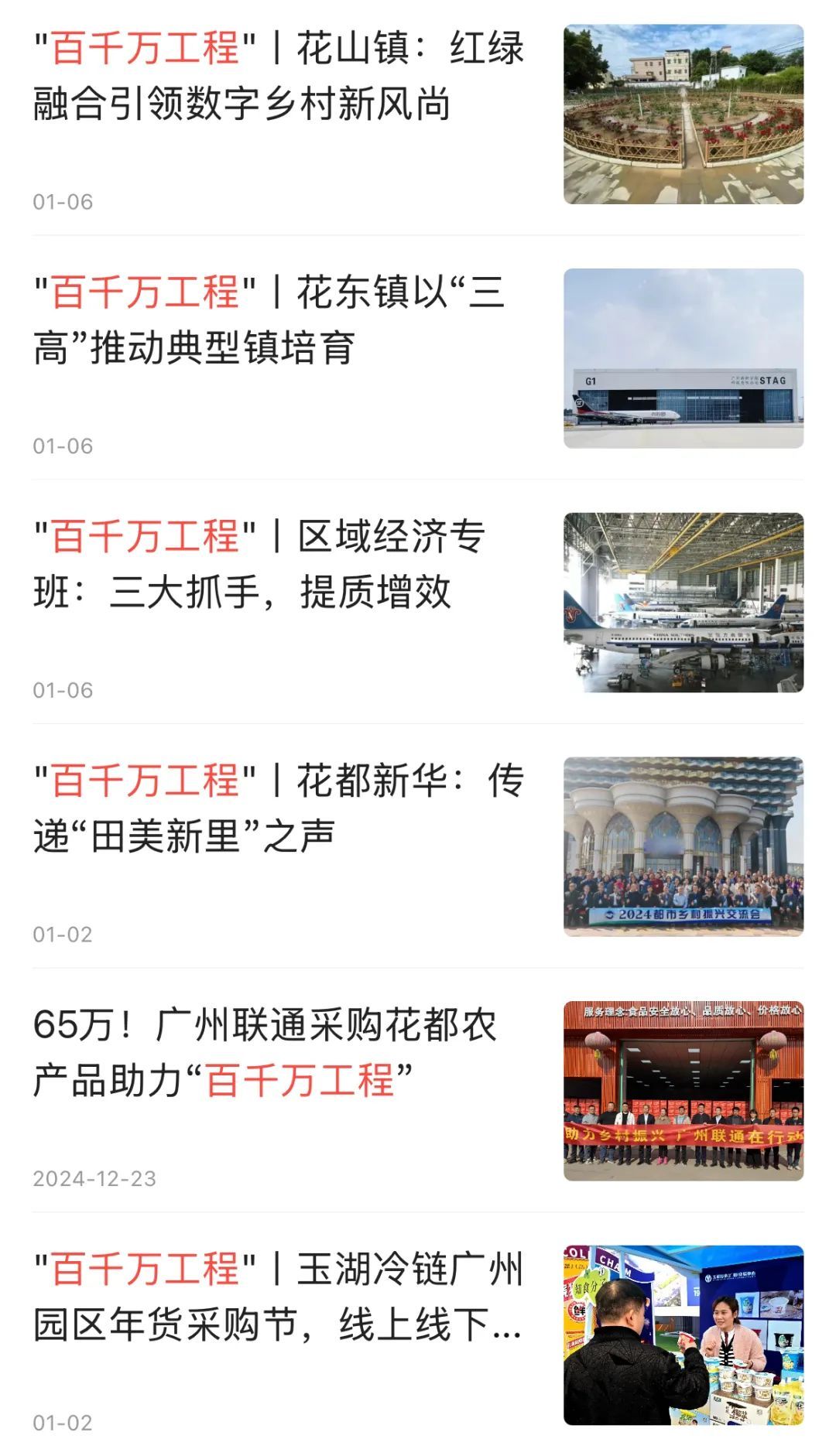Open the 玉湖冷链 年货采购节 article
The height and width of the screenshot is (1456, 836).
coord(279,1297)
